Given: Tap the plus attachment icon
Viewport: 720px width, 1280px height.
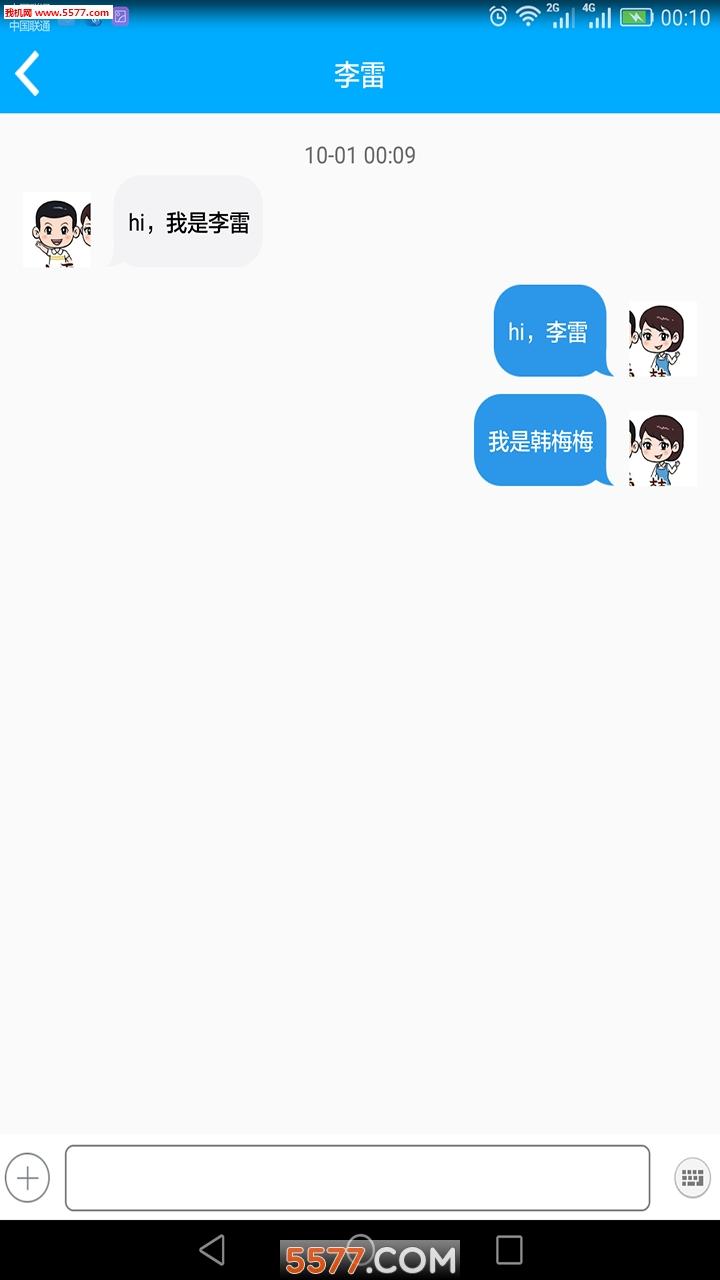Looking at the screenshot, I should click(27, 1178).
